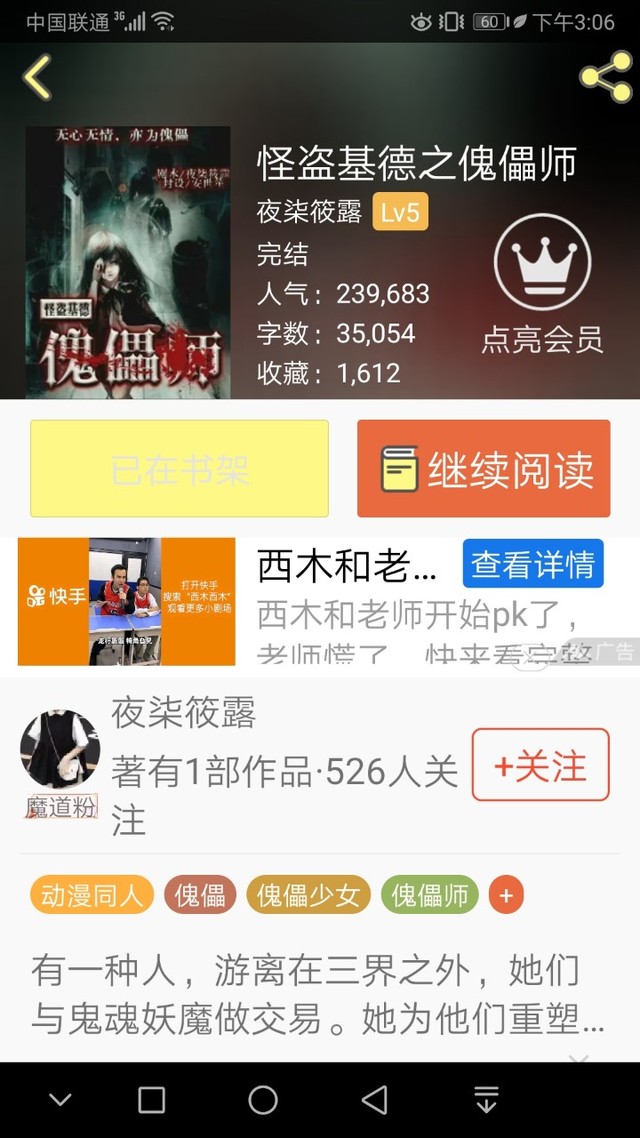Select the 动漫同人 tag
This screenshot has width=640, height=1138.
[x=92, y=895]
